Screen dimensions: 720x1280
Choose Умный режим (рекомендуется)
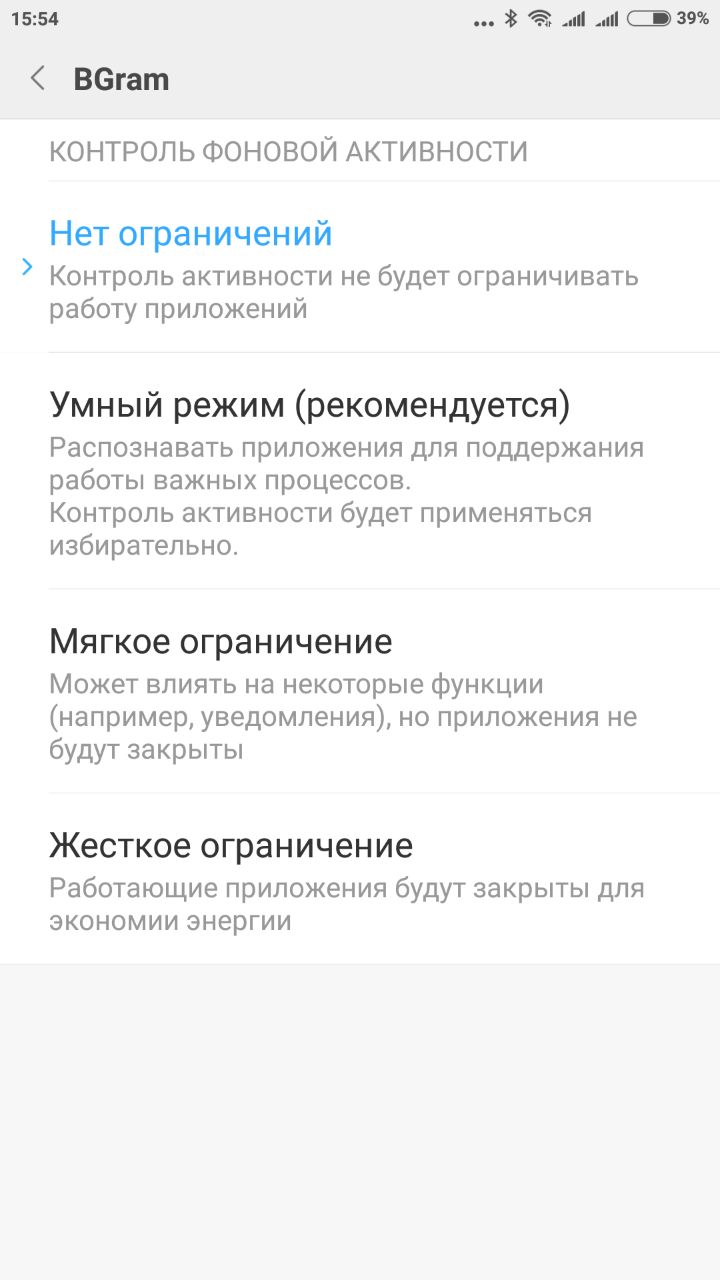click(x=360, y=471)
